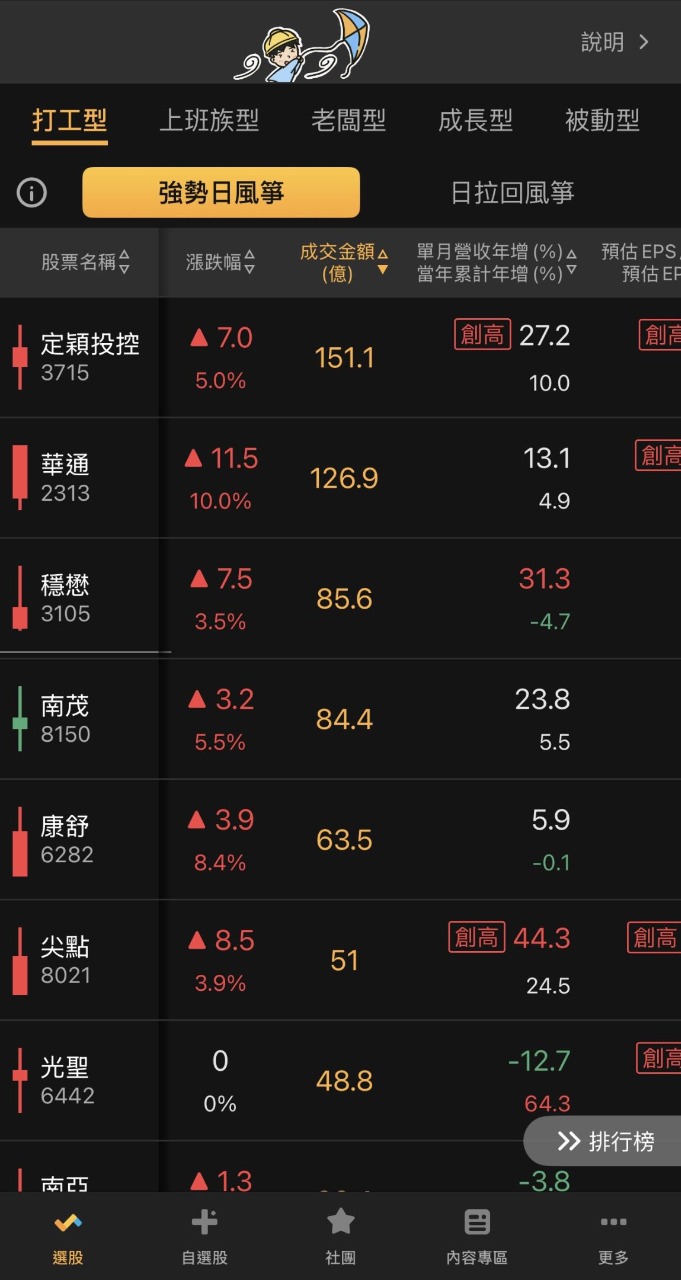
Task: Sort the list by 漲跌幅
Action: 220,262
